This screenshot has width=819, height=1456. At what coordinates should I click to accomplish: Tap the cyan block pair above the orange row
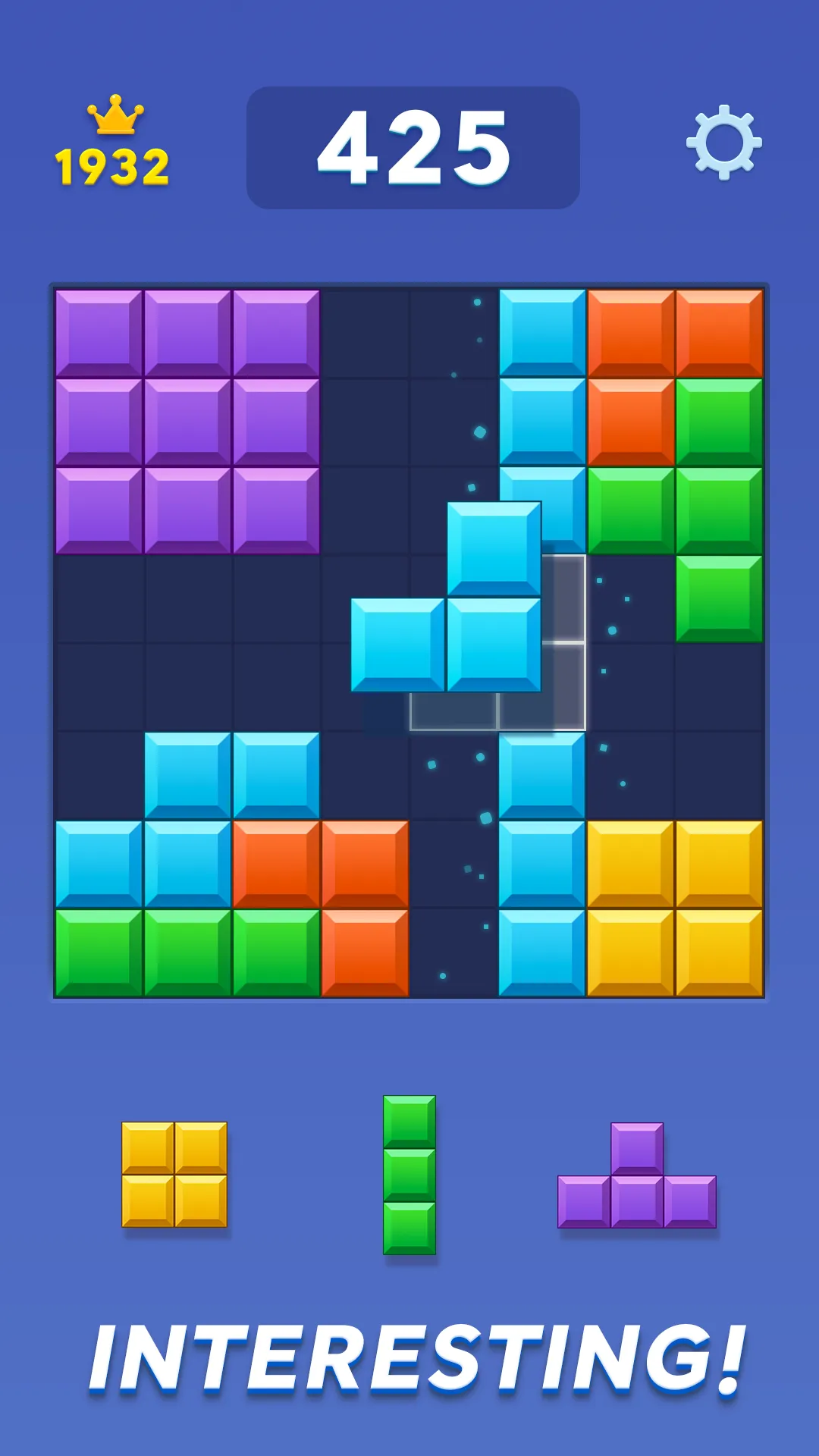(x=231, y=773)
